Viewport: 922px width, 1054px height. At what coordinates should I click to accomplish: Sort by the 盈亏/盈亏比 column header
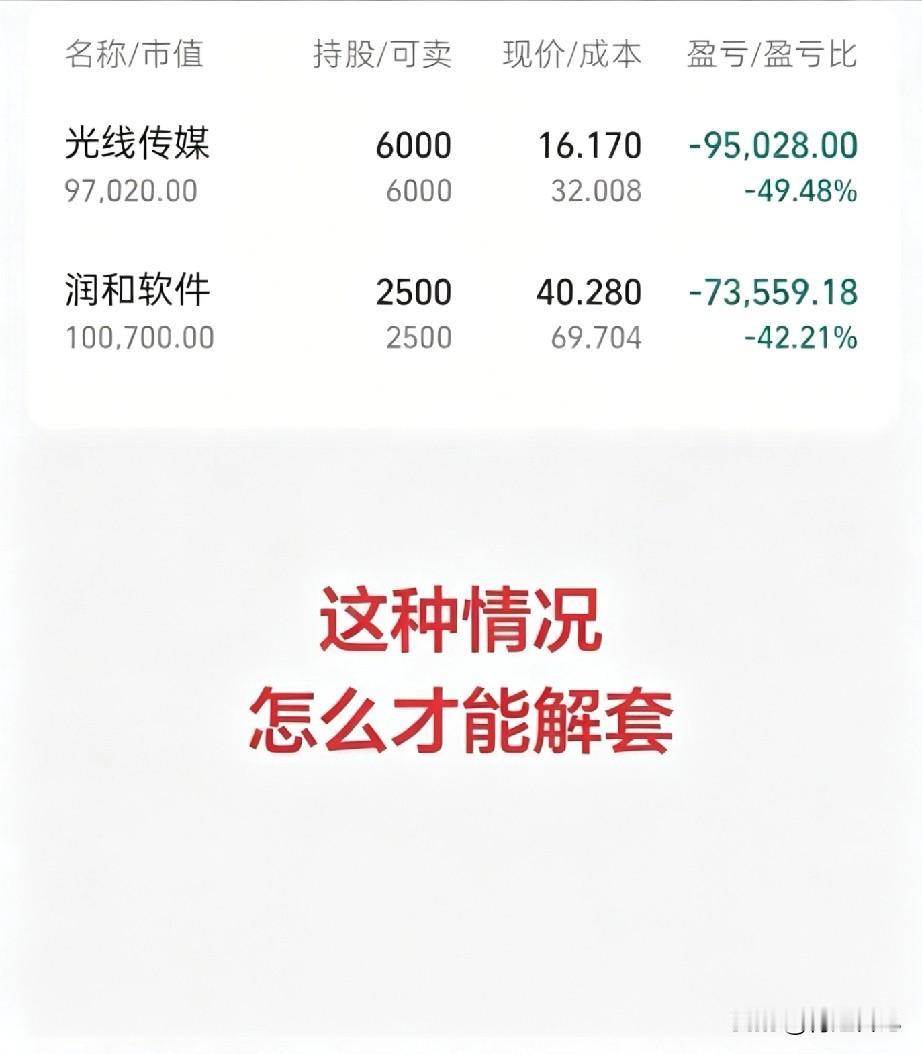[768, 57]
